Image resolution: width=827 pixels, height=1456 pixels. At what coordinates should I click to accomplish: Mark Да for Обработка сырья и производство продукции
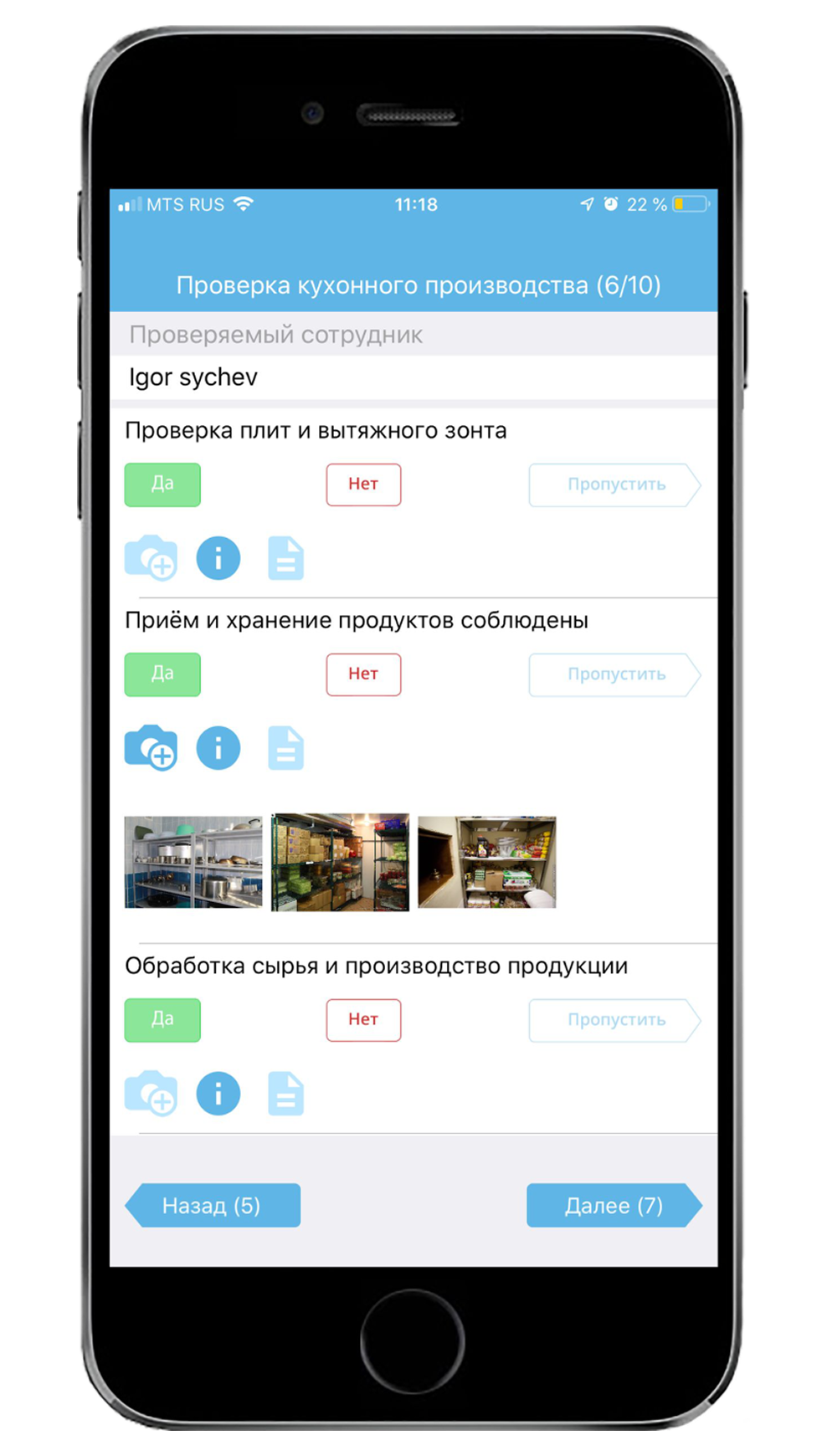pyautogui.click(x=162, y=1020)
